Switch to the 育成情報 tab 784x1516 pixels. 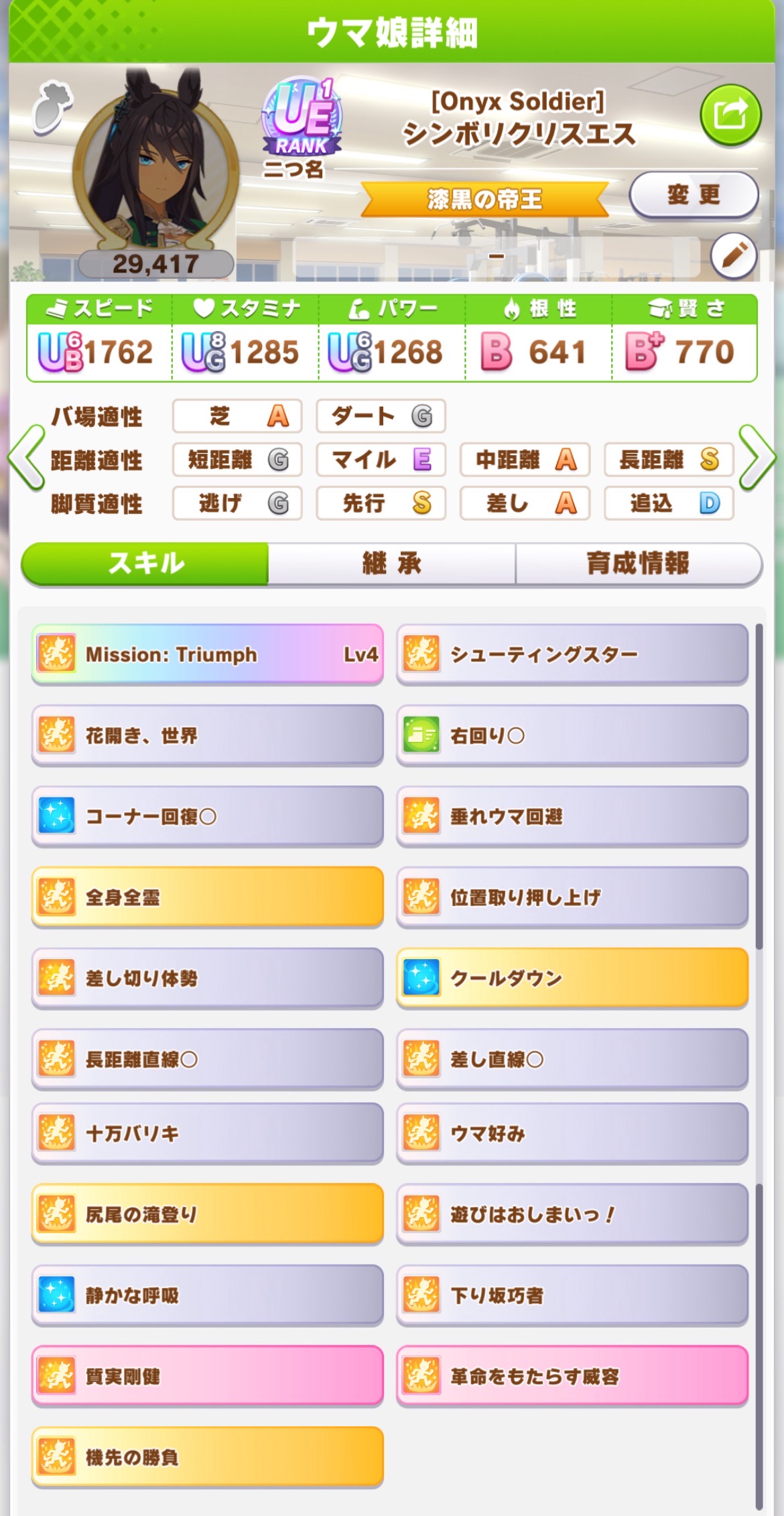tap(638, 563)
